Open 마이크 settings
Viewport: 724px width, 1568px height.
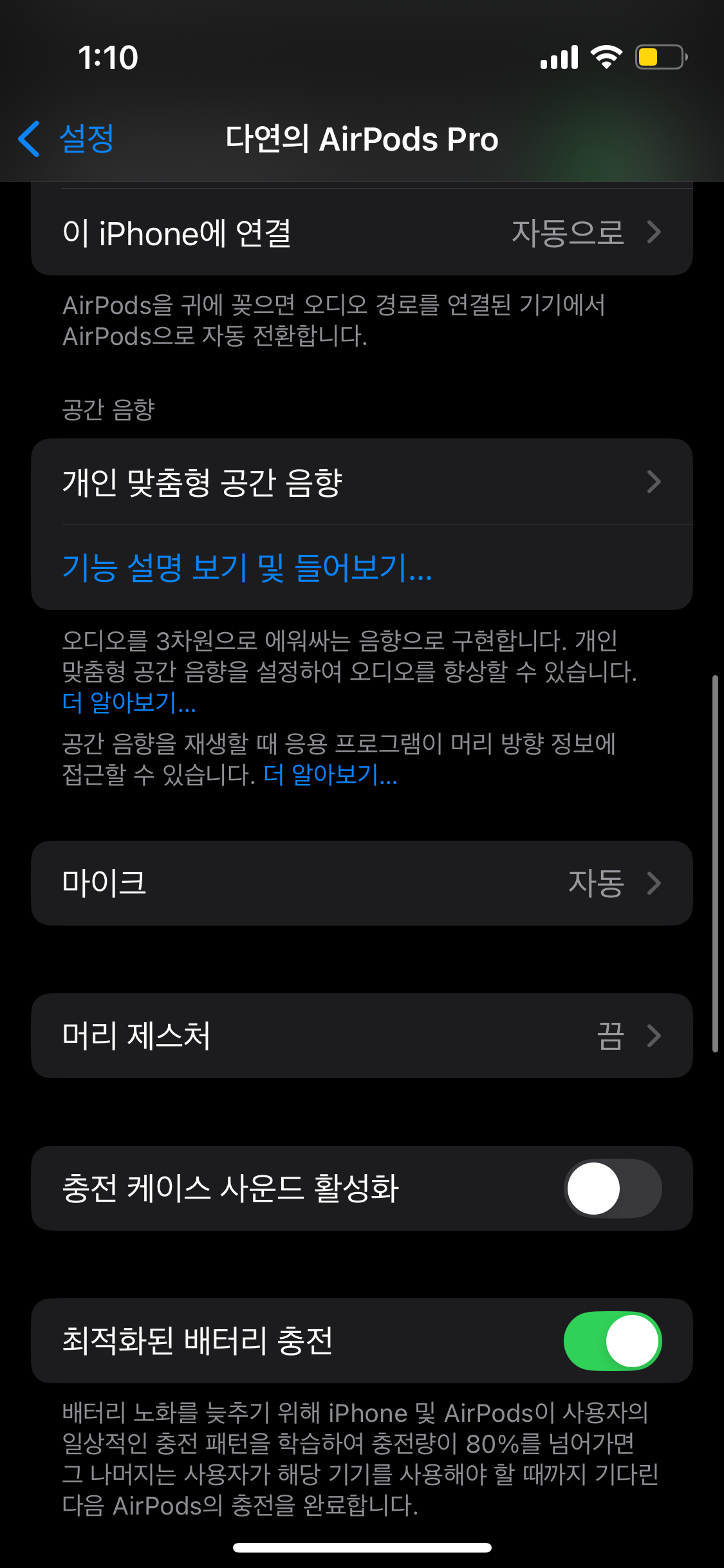(x=362, y=883)
